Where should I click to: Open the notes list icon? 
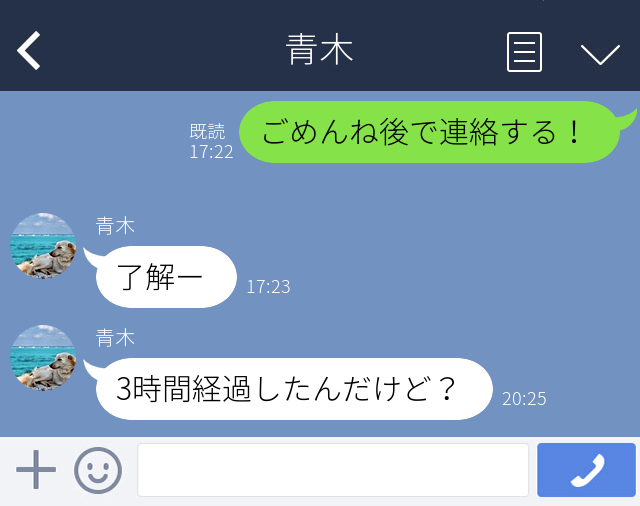(524, 52)
